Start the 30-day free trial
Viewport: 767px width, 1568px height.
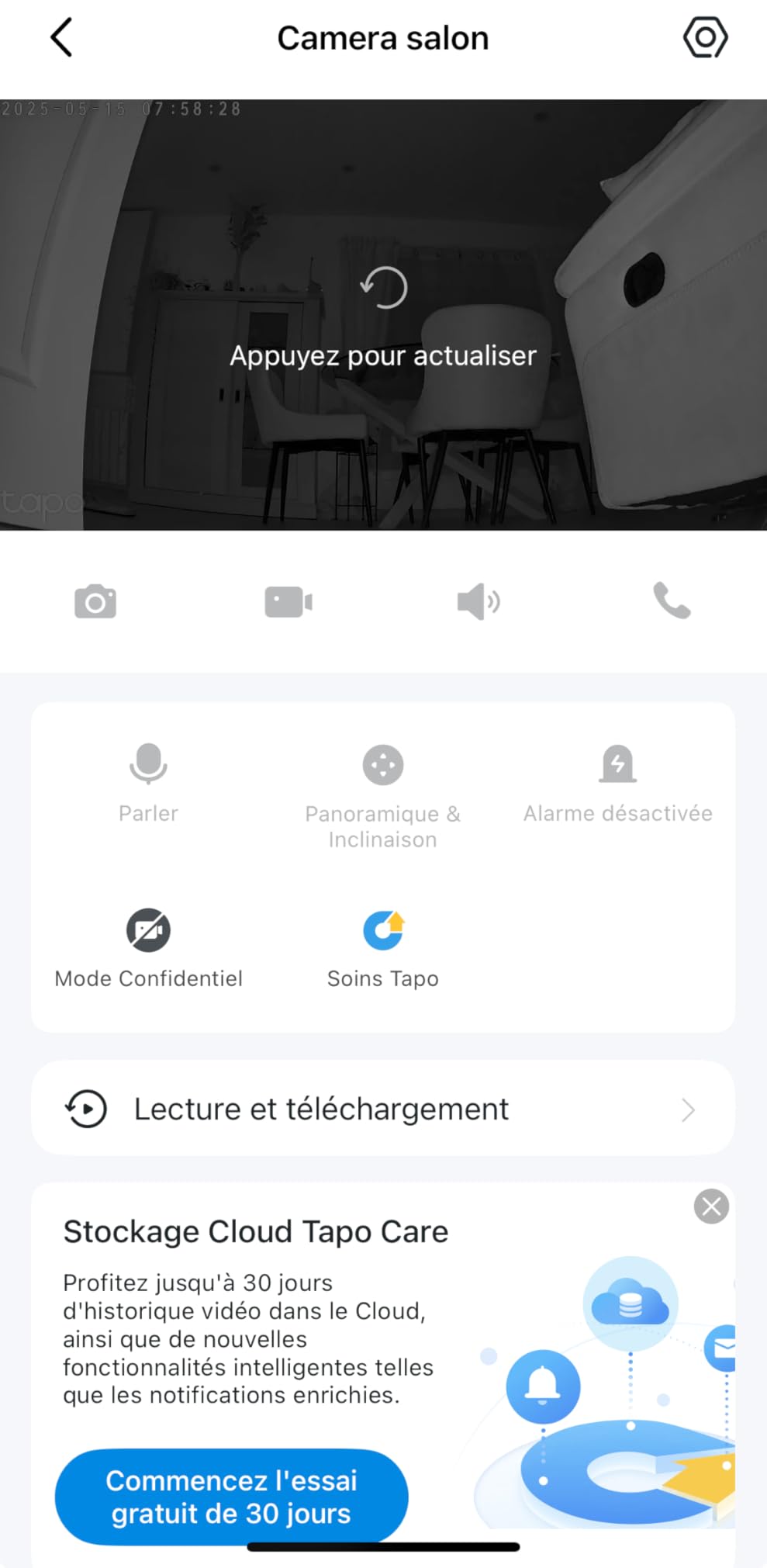231,1497
